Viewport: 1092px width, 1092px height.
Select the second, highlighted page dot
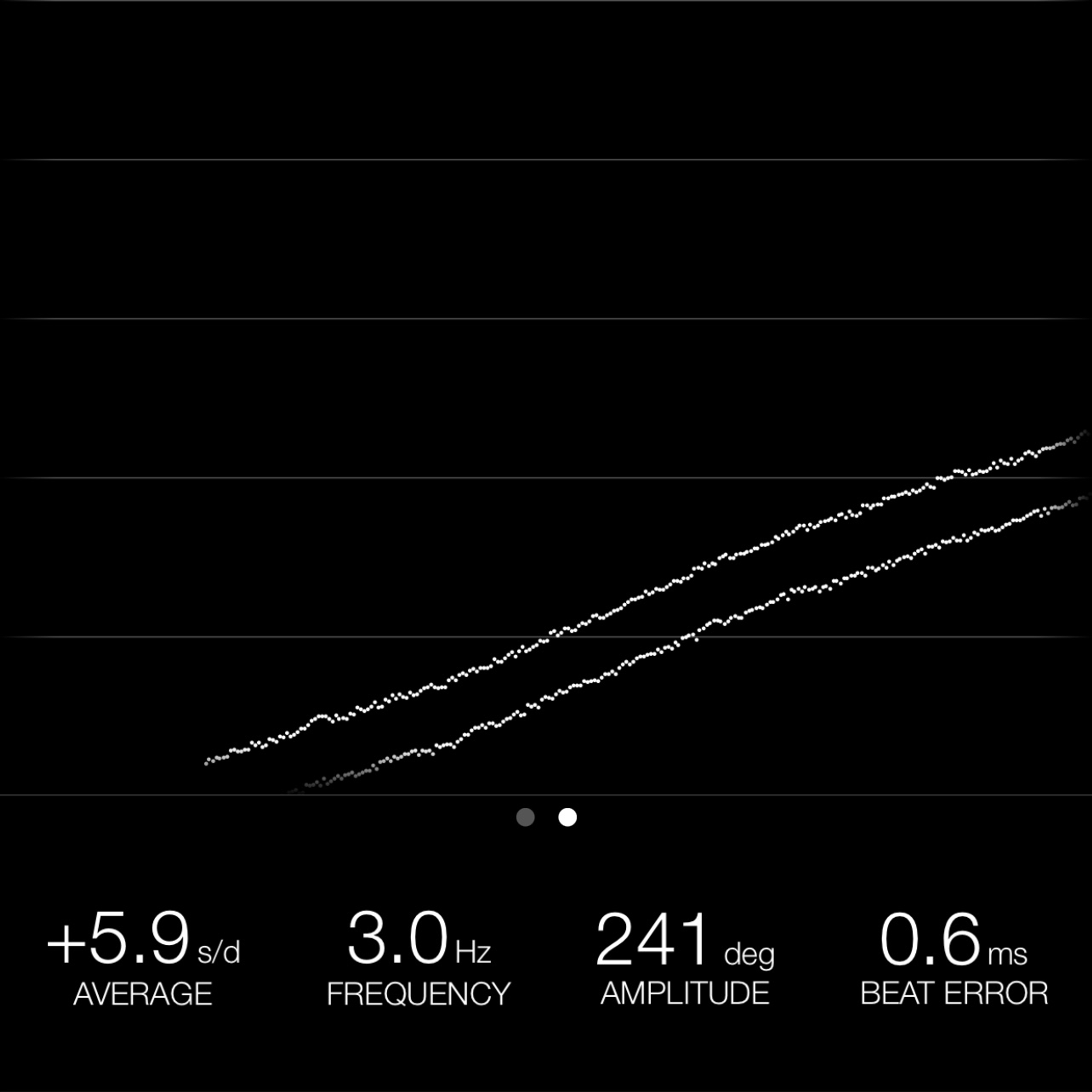pyautogui.click(x=568, y=817)
